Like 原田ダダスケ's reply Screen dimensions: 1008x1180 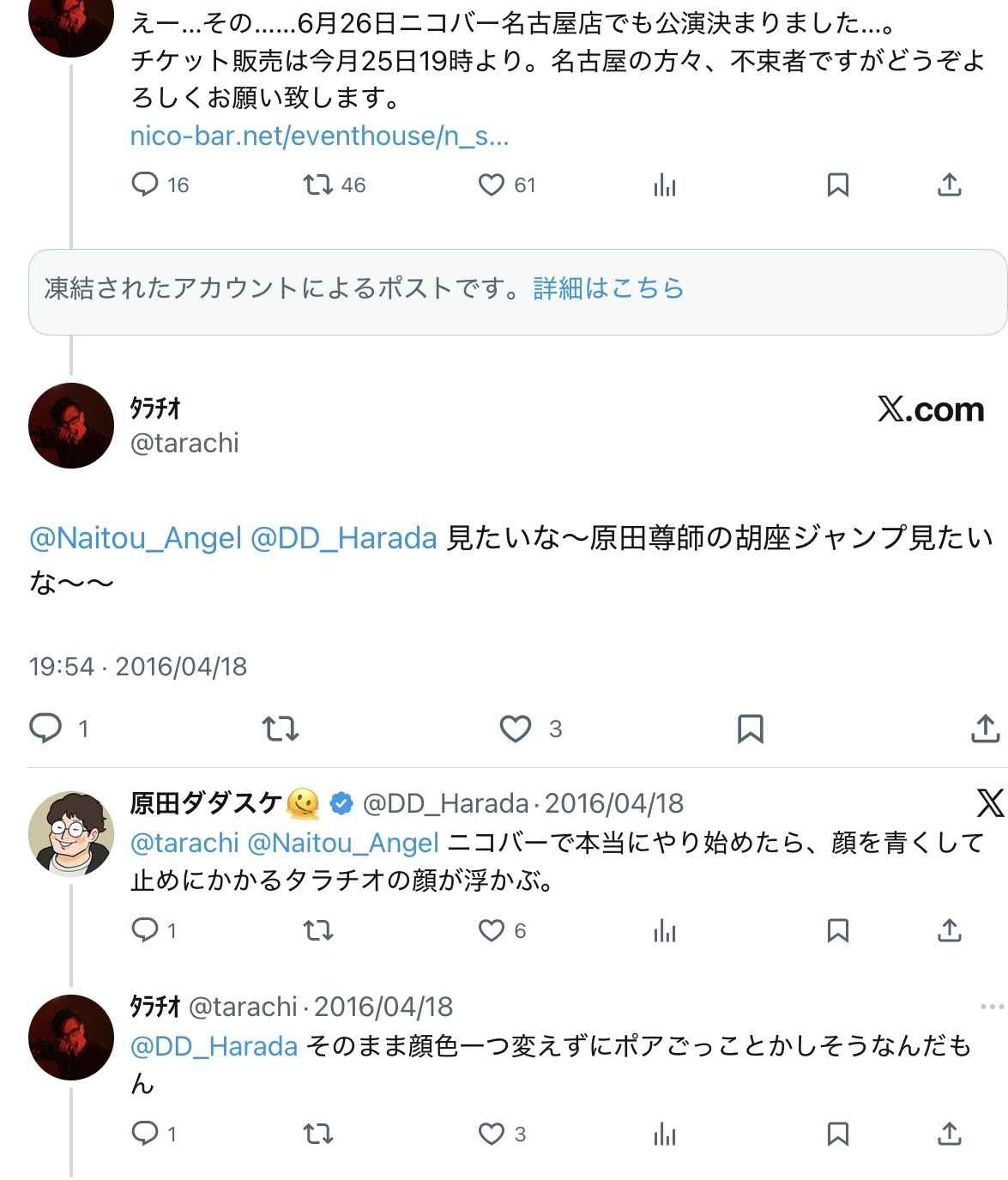coord(492,930)
